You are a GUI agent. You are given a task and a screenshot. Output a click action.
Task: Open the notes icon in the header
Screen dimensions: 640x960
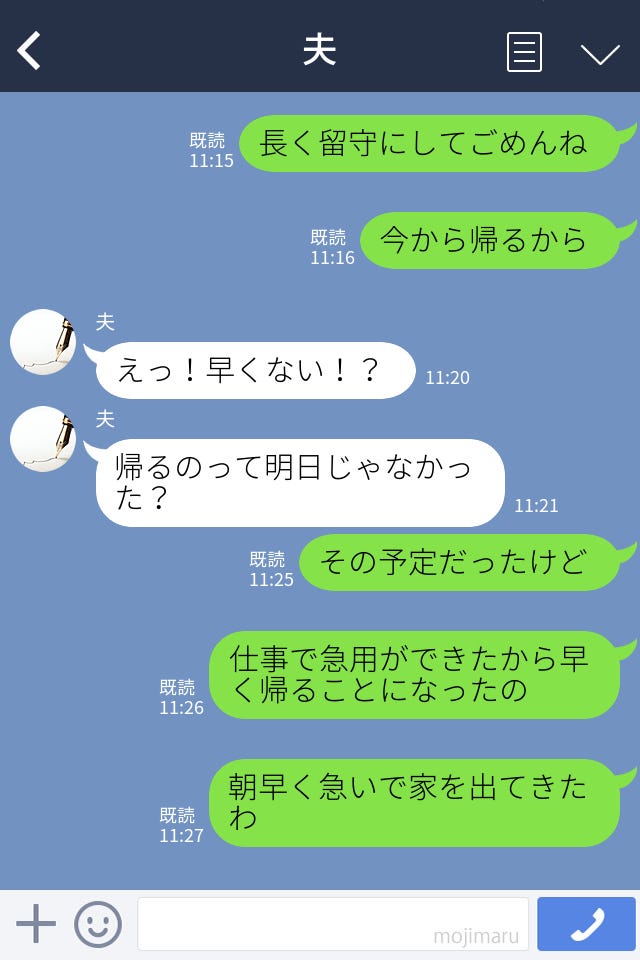point(524,52)
